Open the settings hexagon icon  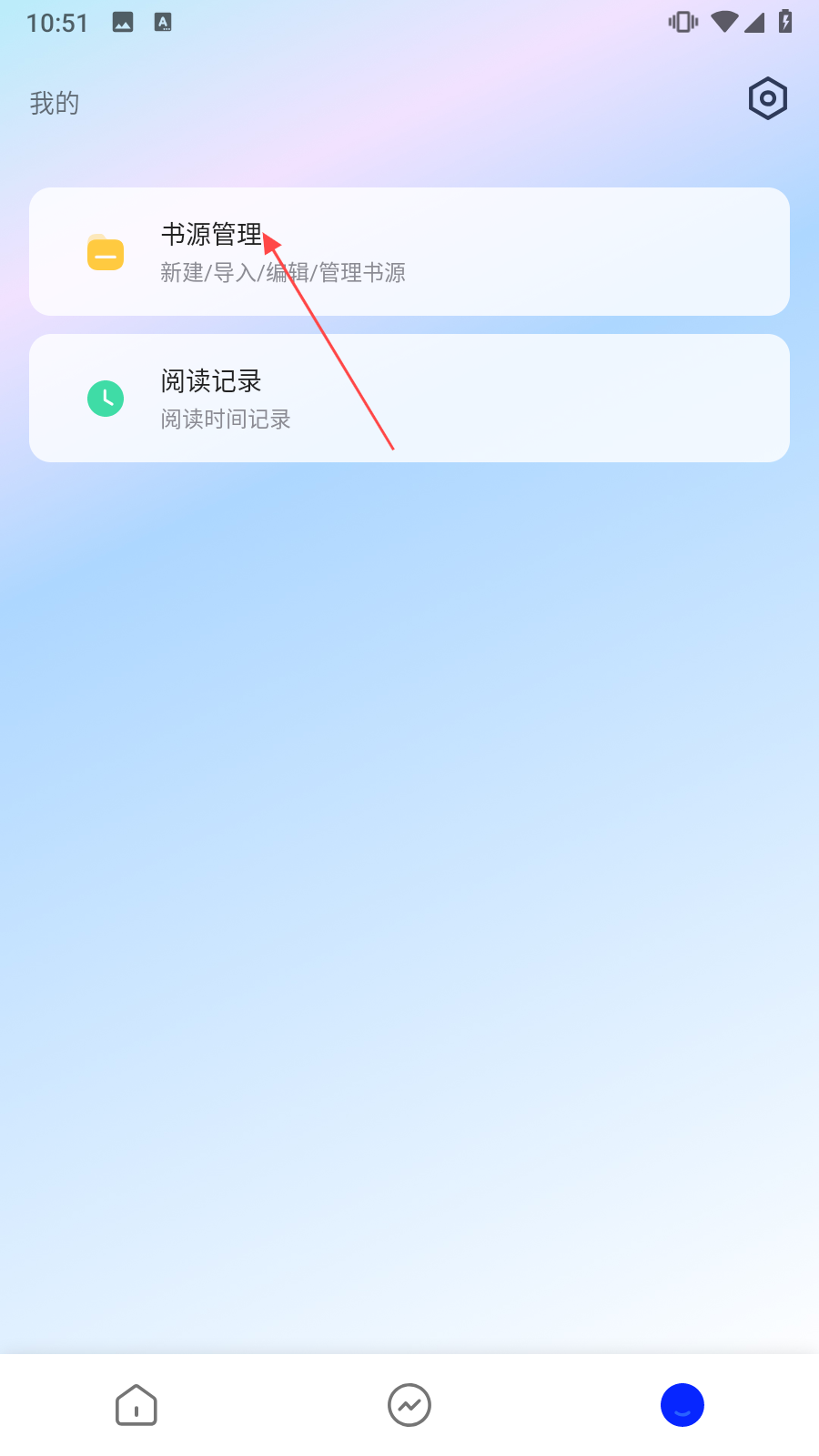coord(768,98)
